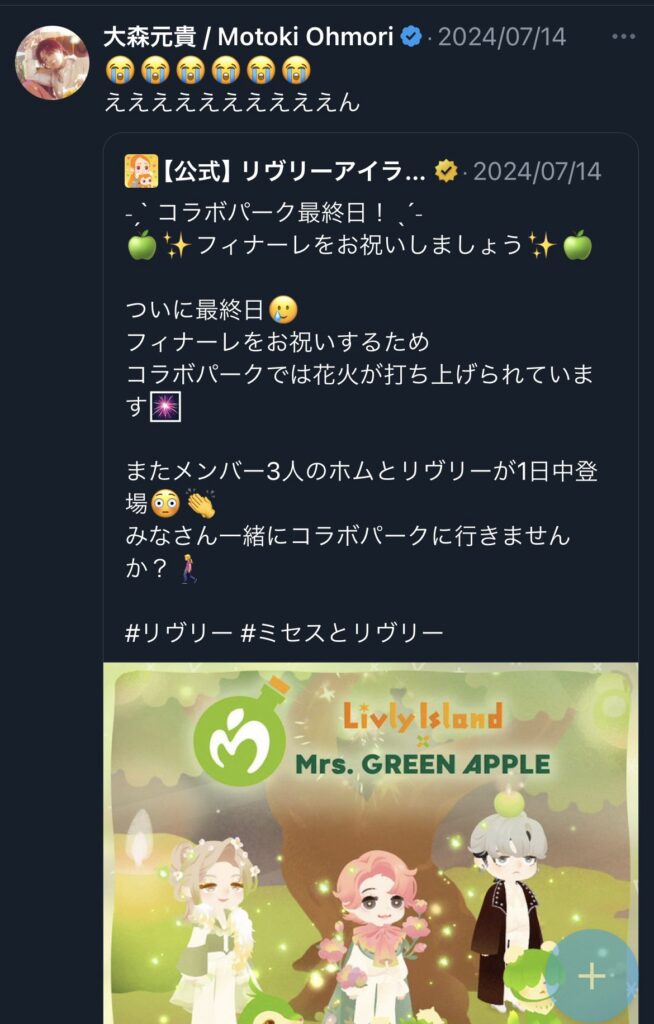Open Motoki Ohmori's profile picture

(x=52, y=63)
